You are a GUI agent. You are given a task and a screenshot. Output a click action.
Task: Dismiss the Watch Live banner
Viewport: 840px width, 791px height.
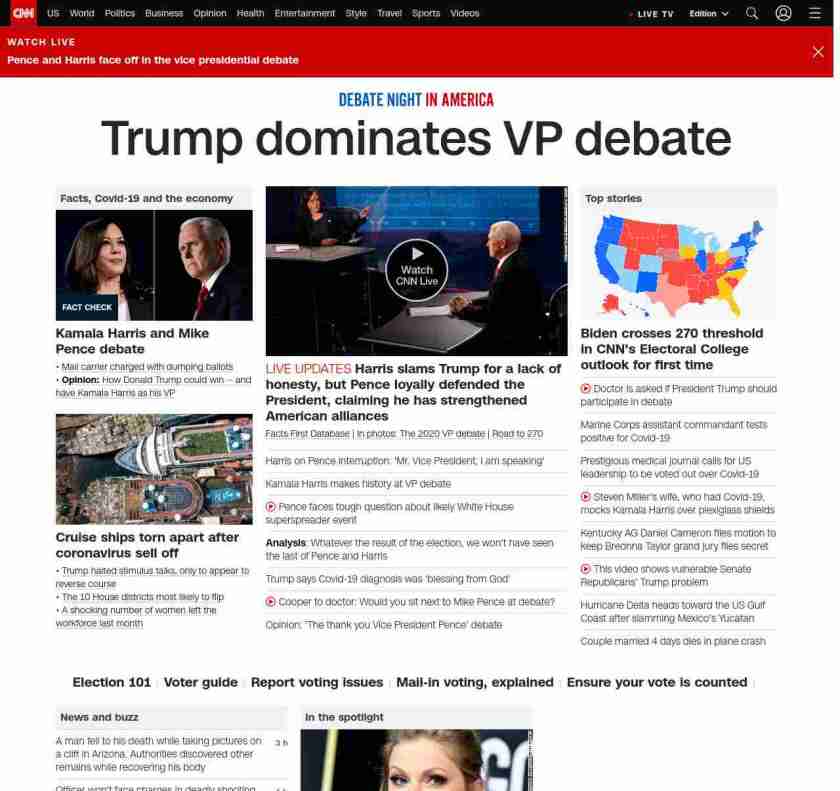pyautogui.click(x=818, y=52)
